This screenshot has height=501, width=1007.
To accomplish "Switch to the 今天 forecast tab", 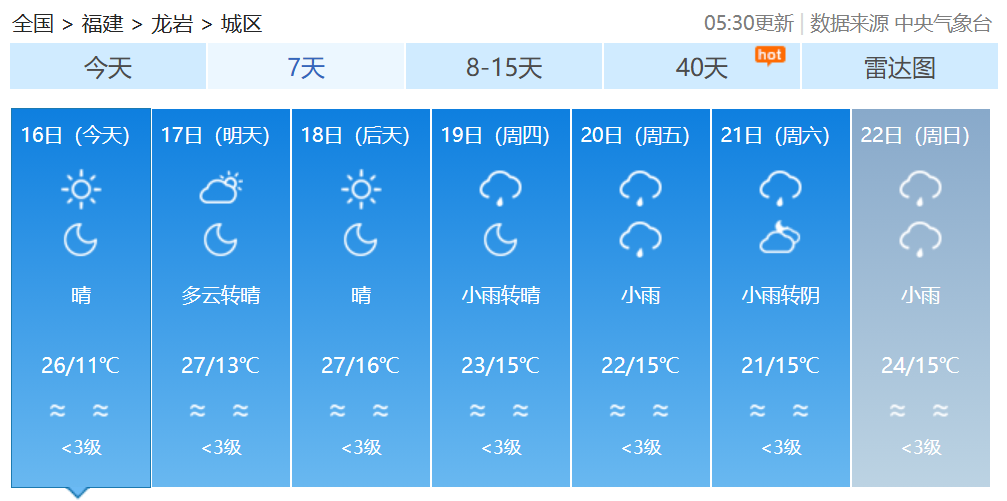I will tap(108, 67).
